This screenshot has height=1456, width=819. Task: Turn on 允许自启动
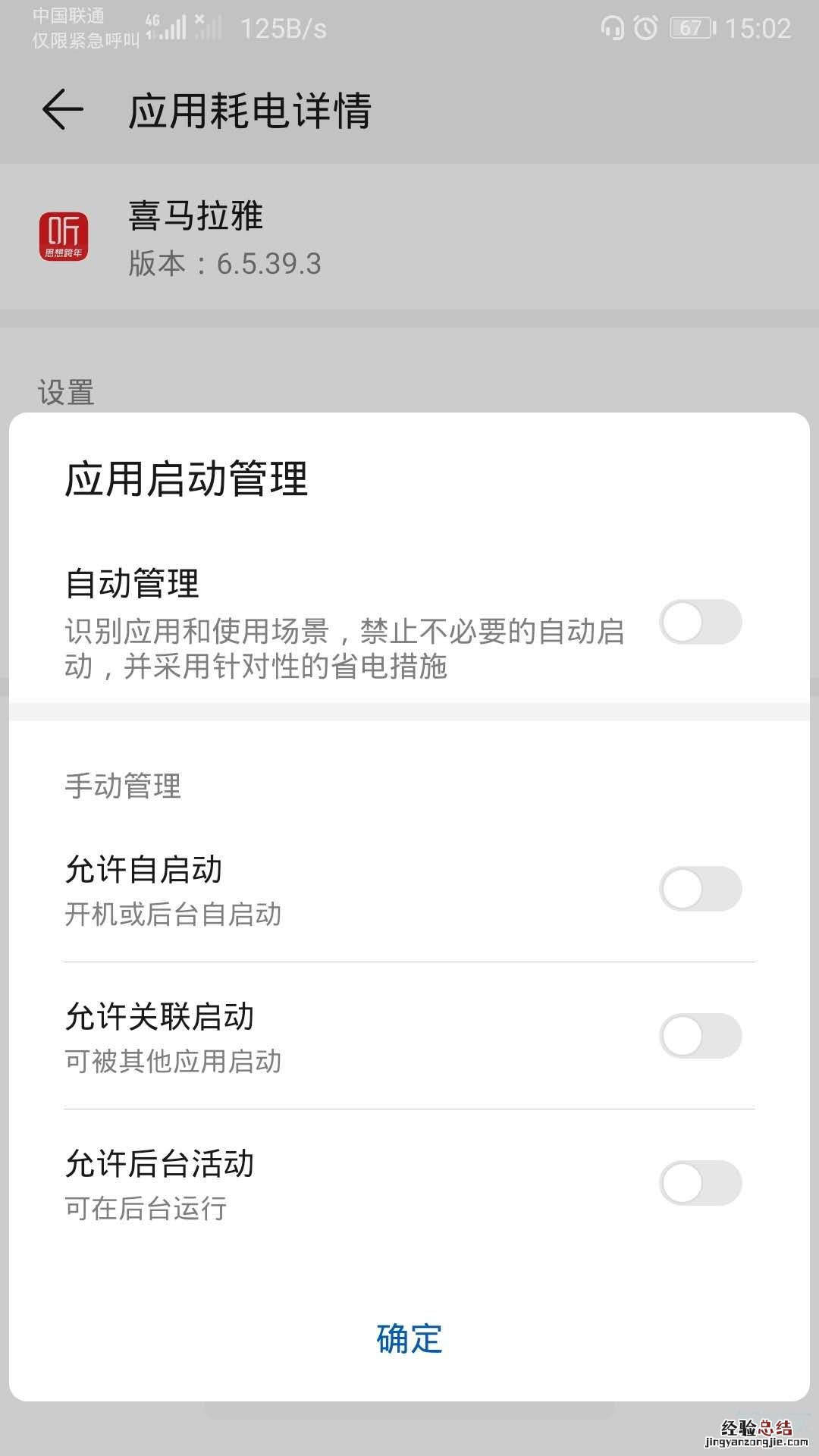coord(700,889)
